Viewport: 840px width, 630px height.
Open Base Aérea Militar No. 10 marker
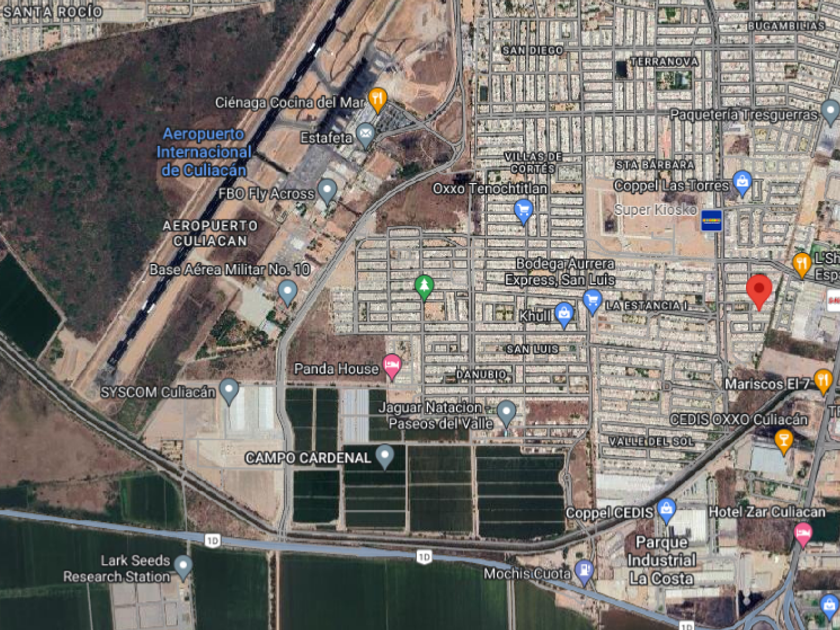pyautogui.click(x=288, y=292)
